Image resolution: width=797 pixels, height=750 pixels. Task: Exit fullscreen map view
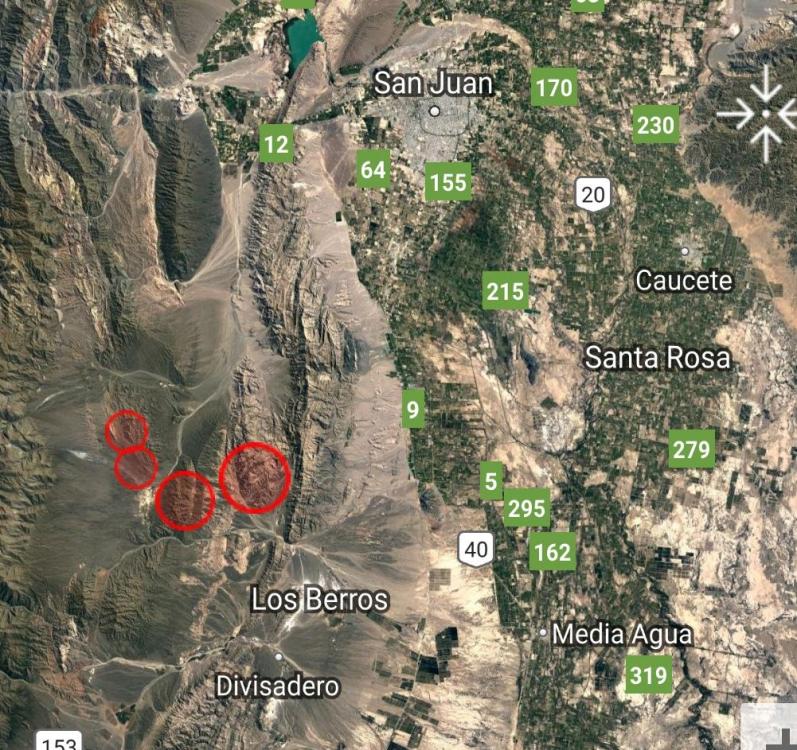click(x=765, y=113)
